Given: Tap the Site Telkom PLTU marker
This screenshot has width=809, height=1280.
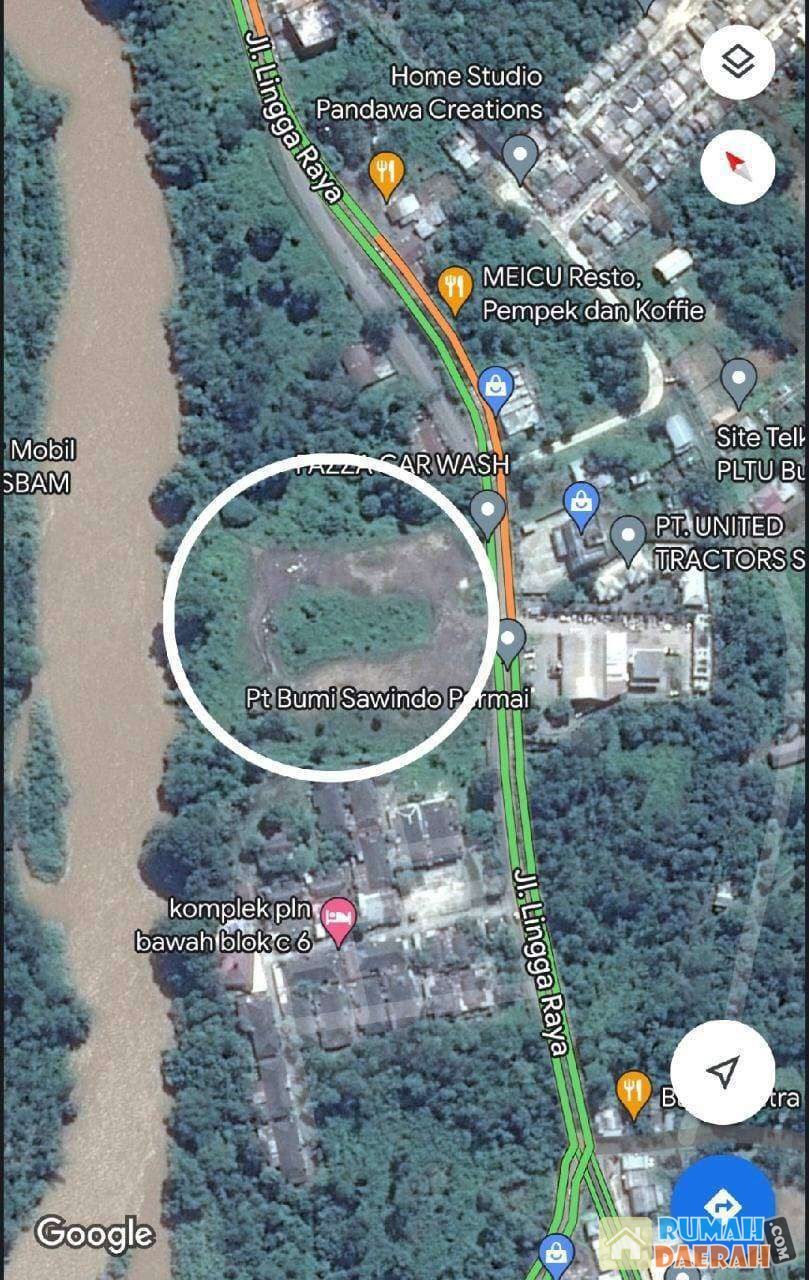Looking at the screenshot, I should coord(738,381).
